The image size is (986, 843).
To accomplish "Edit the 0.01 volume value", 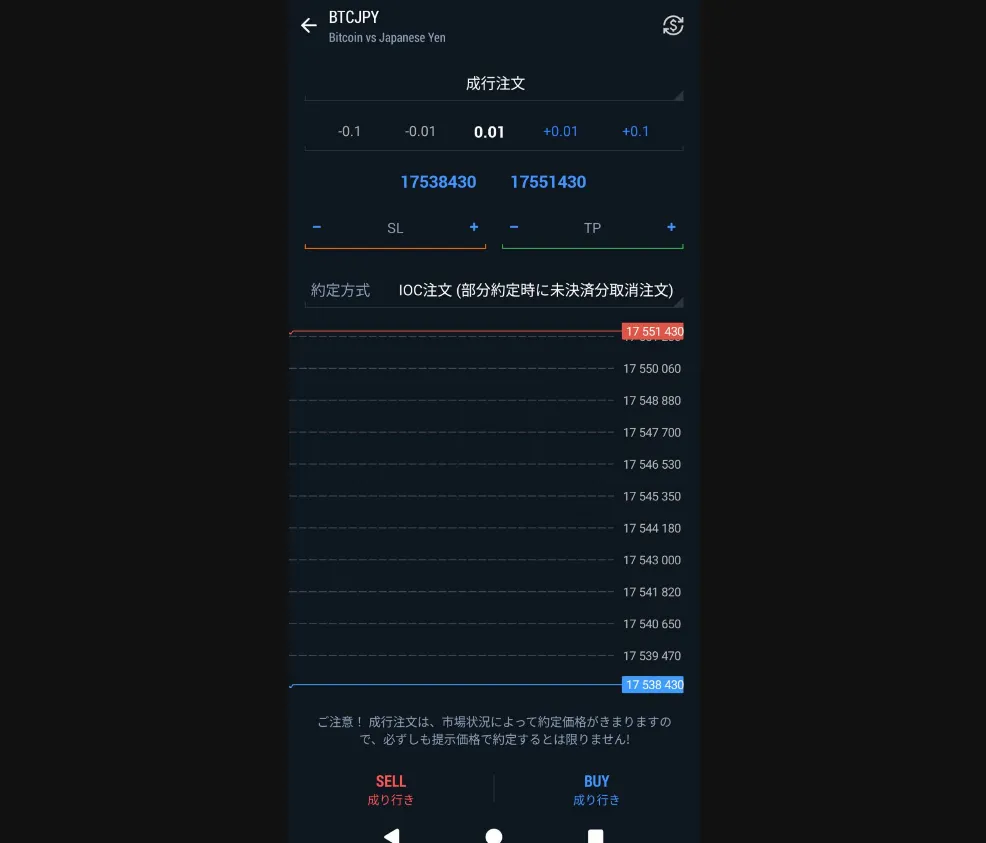I will point(489,132).
